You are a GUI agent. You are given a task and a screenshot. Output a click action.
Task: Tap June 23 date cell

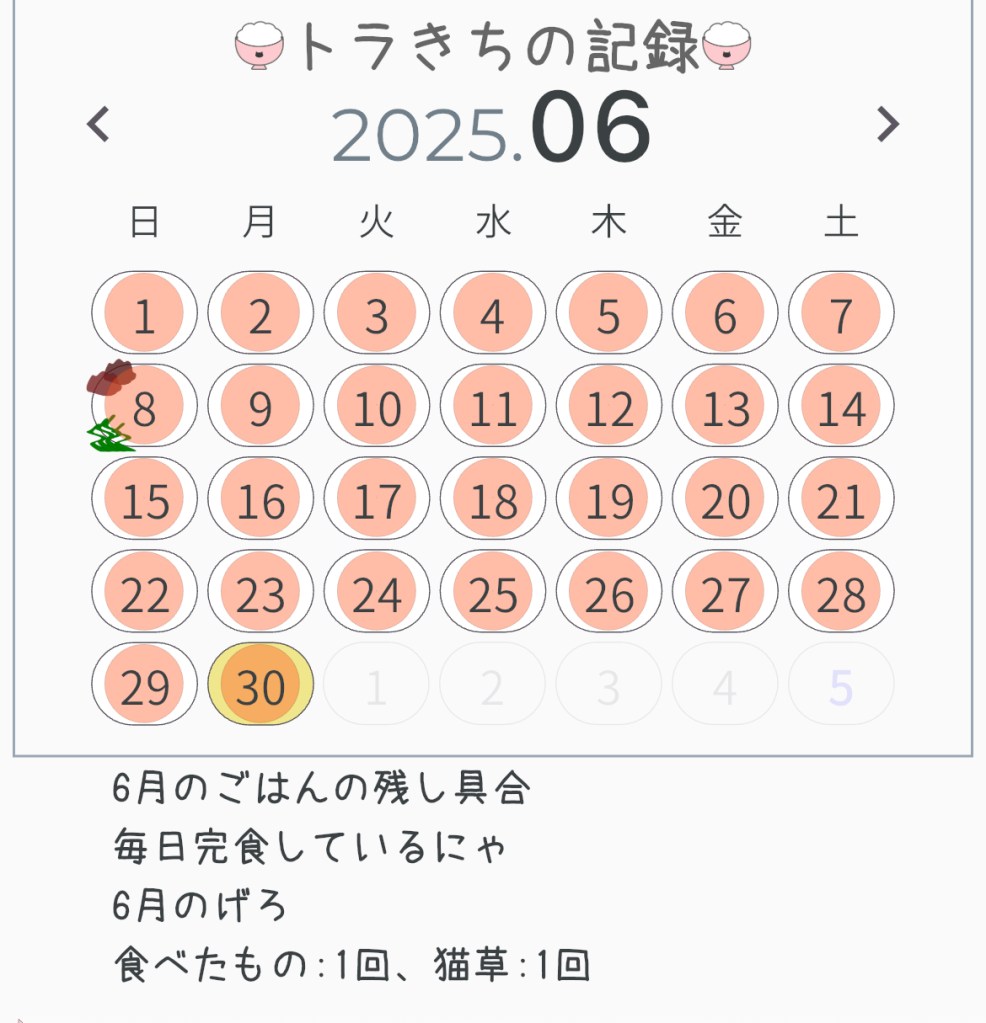pyautogui.click(x=261, y=593)
